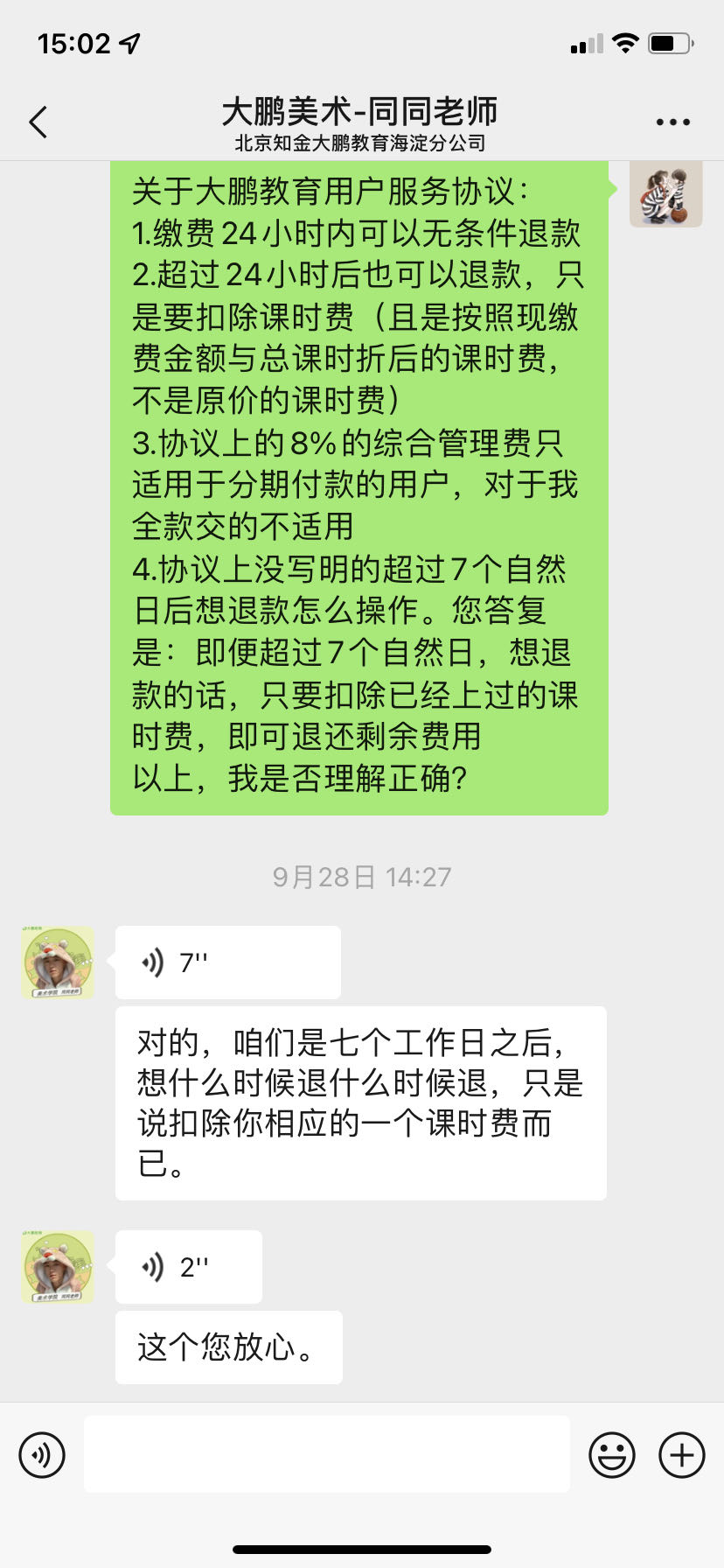Viewport: 724px width, 1568px height.
Task: Play the 2-second voice message
Action: (189, 1267)
